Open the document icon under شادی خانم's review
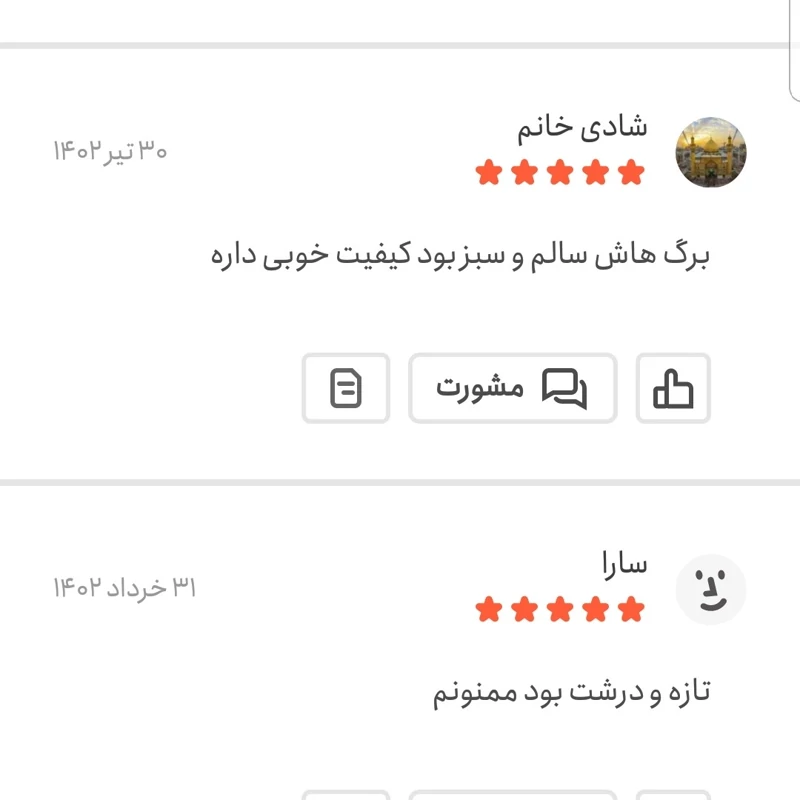The height and width of the screenshot is (800, 800). [346, 388]
